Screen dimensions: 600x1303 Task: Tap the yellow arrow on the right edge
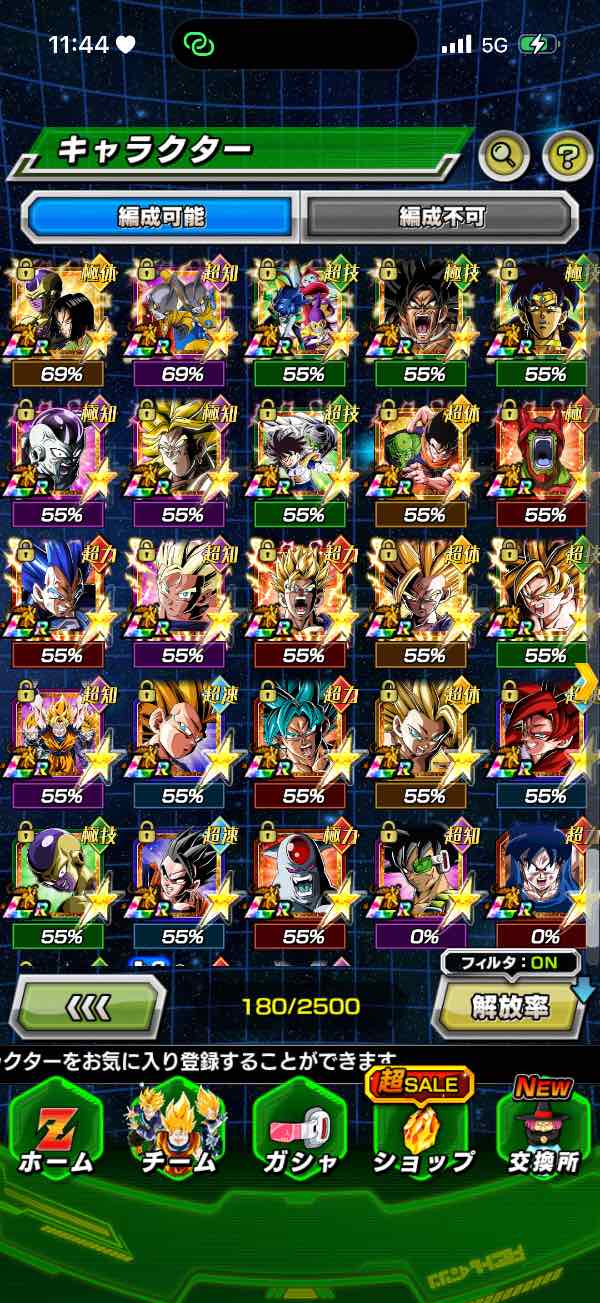[x=586, y=680]
